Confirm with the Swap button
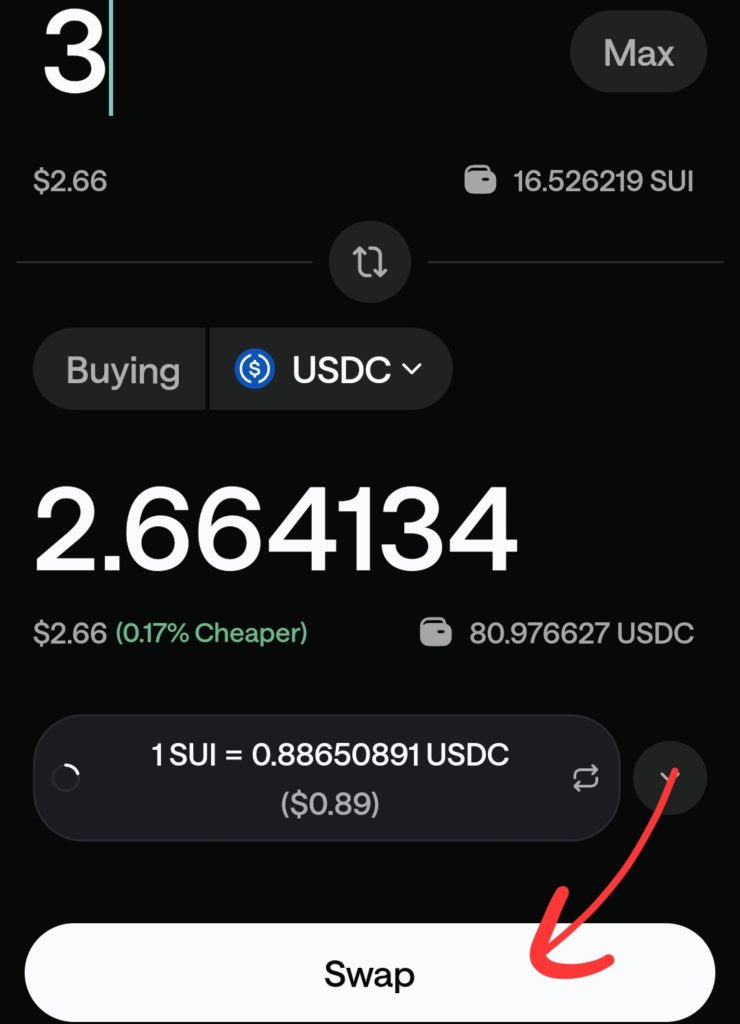The height and width of the screenshot is (1024, 740). click(x=369, y=973)
